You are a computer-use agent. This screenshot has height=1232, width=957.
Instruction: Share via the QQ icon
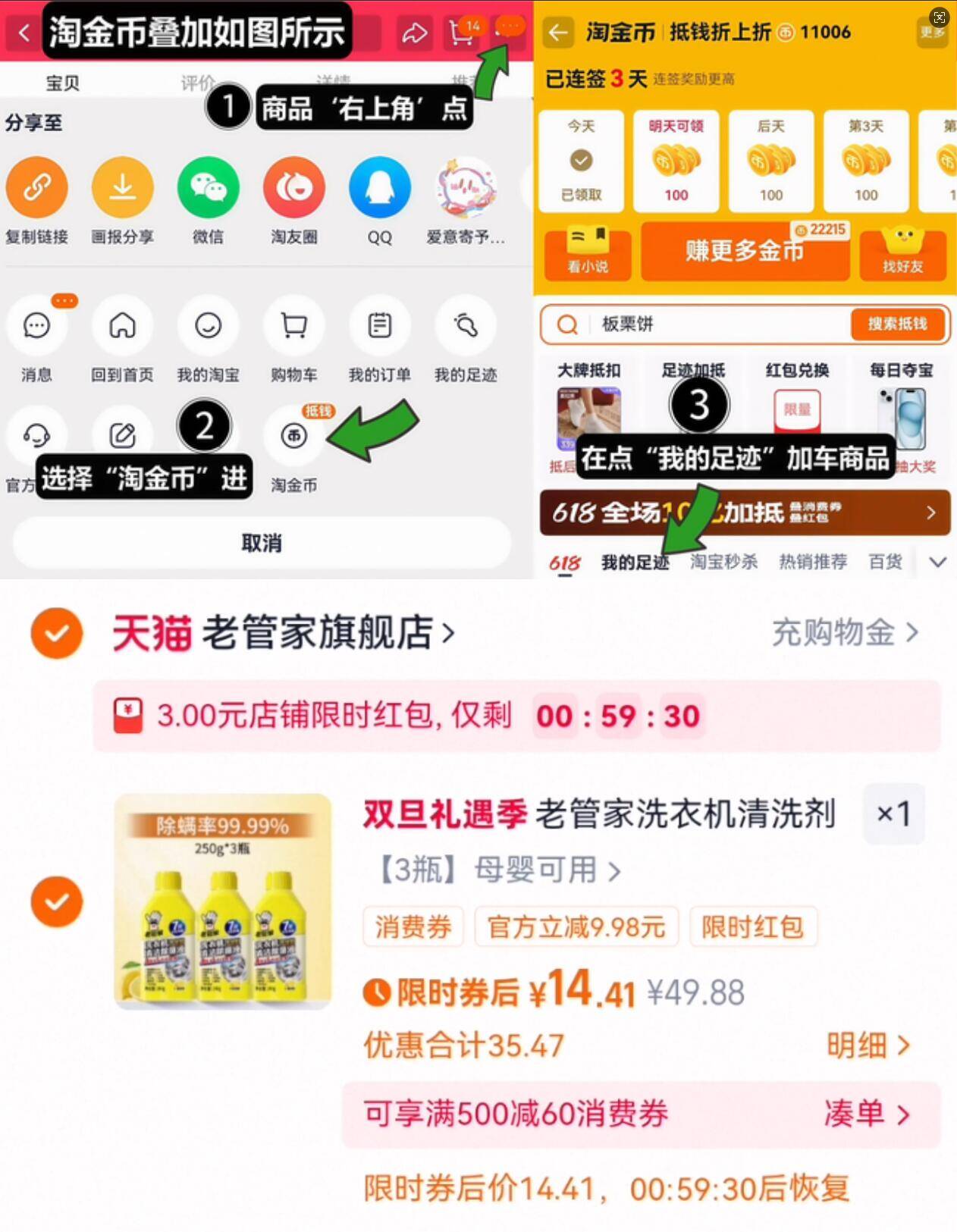click(379, 187)
